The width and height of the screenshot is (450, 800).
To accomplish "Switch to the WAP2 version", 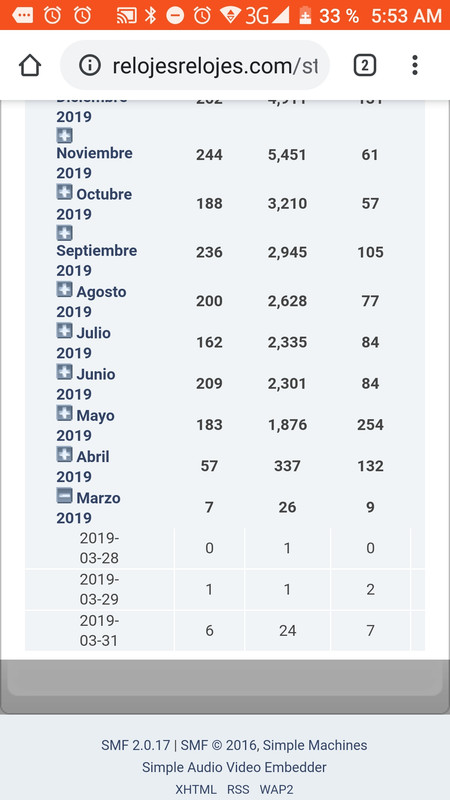I will (x=277, y=789).
